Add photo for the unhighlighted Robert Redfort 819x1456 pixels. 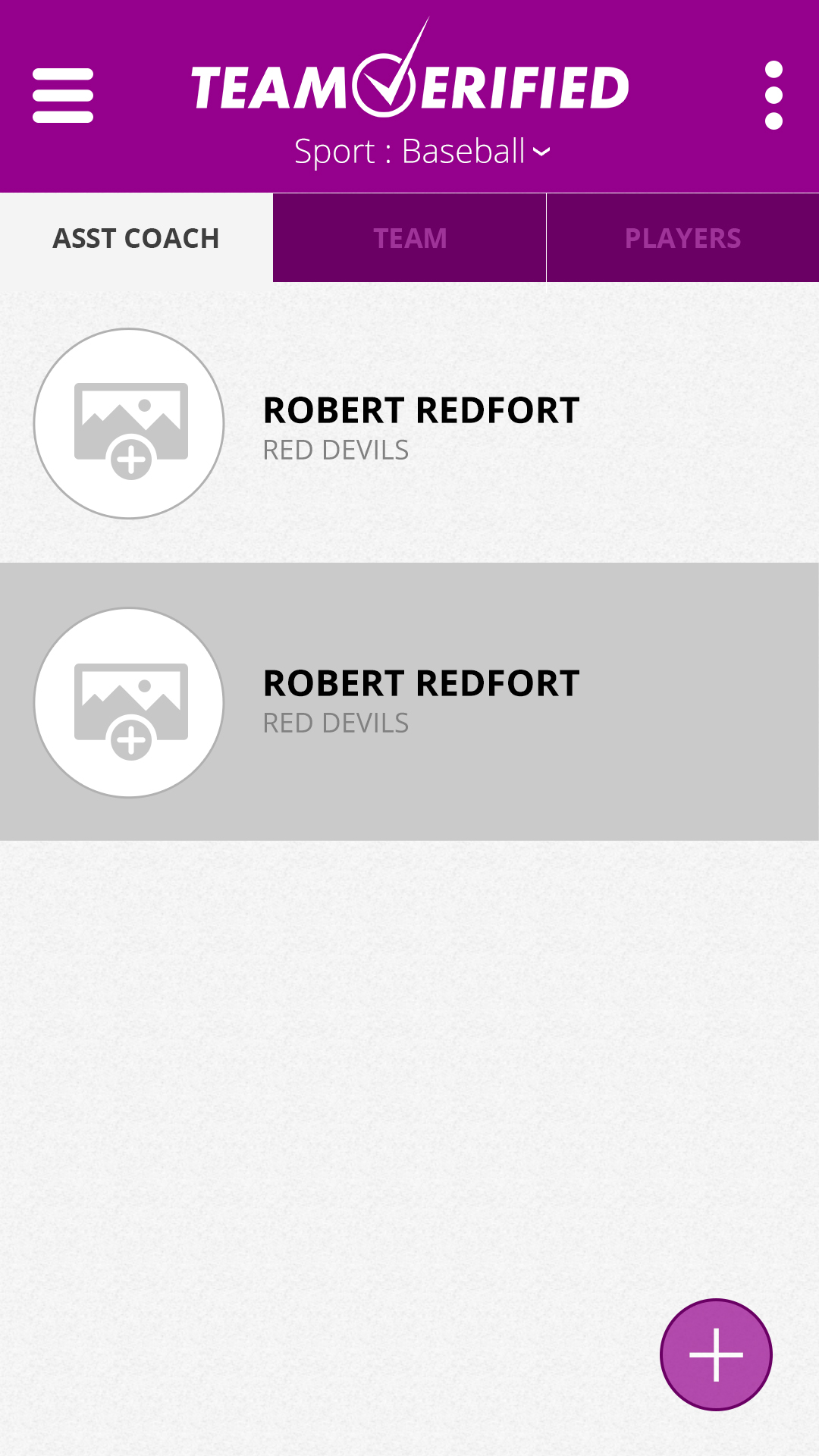130,424
